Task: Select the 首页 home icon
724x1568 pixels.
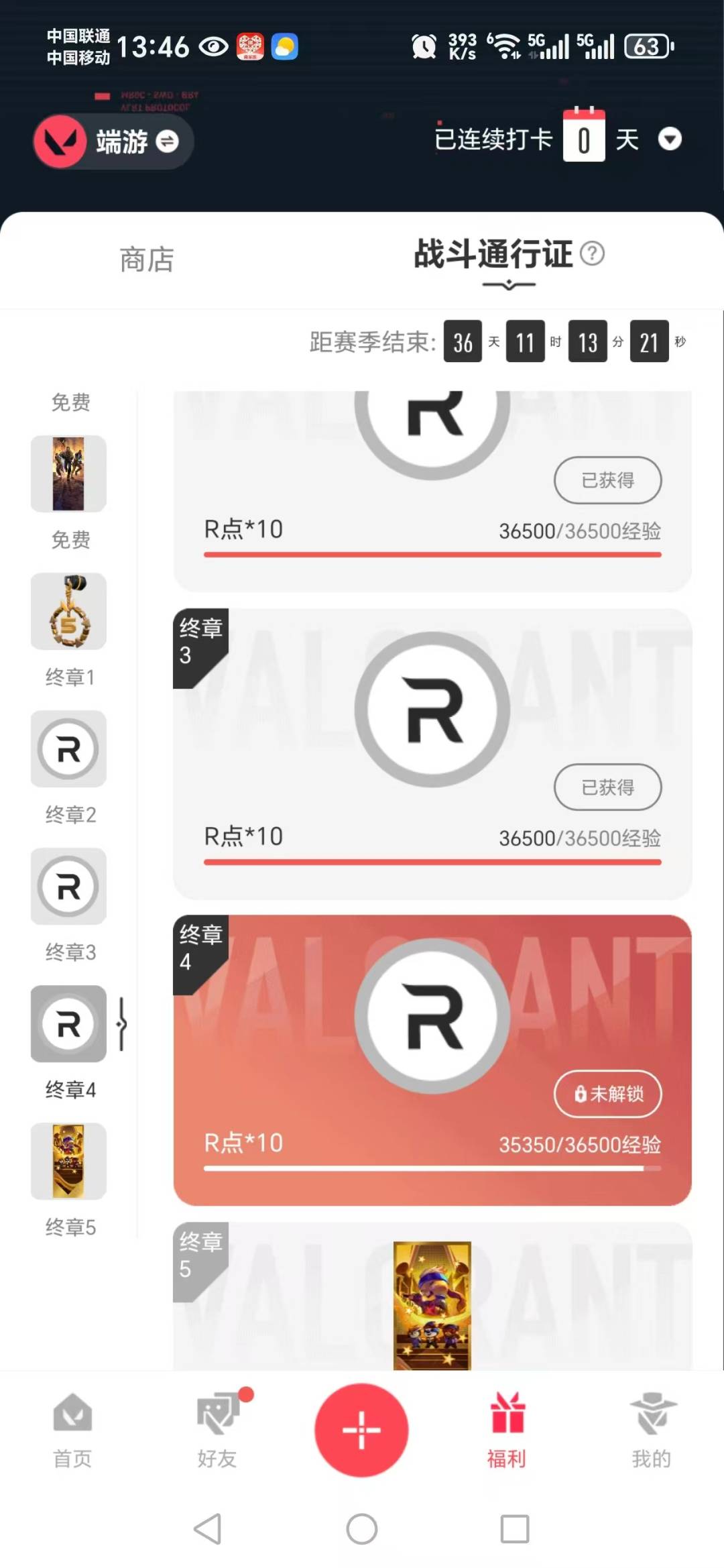Action: pos(72,1423)
